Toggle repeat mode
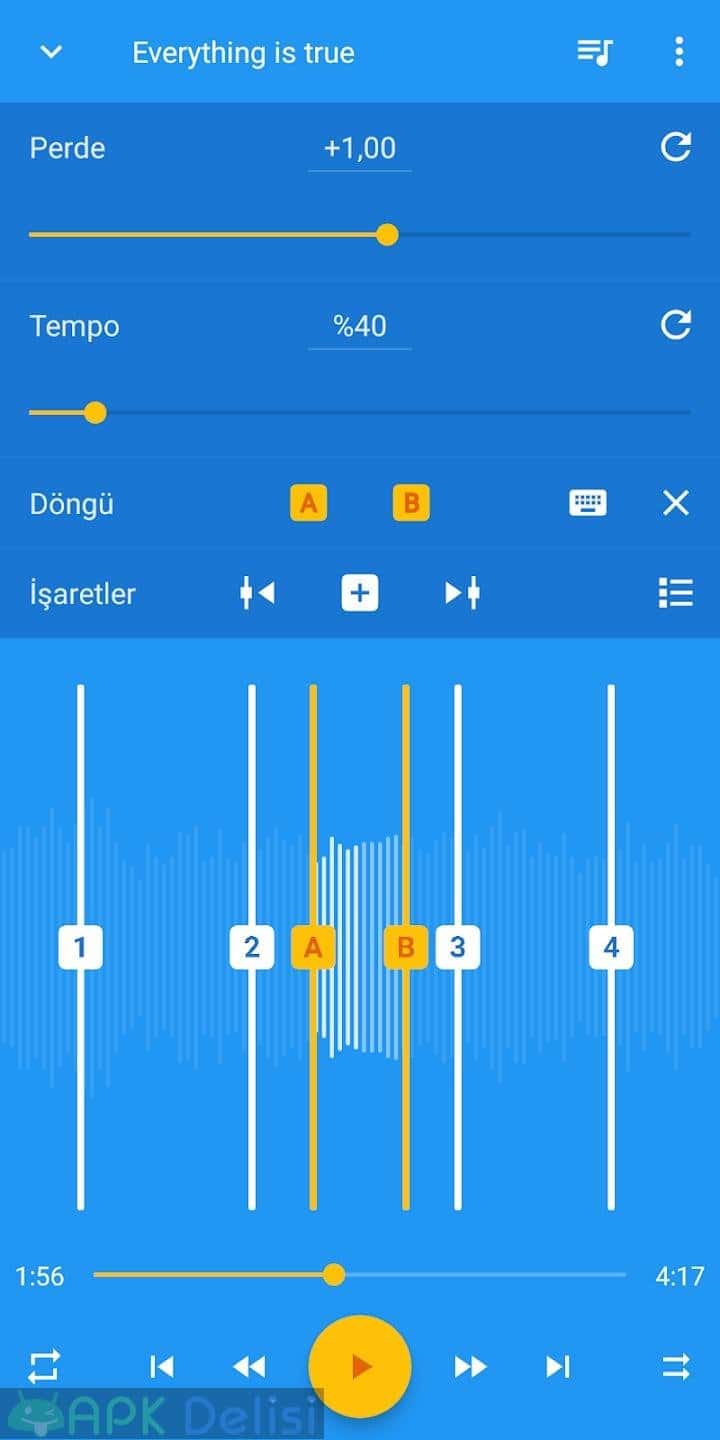The image size is (720, 1440). 44,1366
